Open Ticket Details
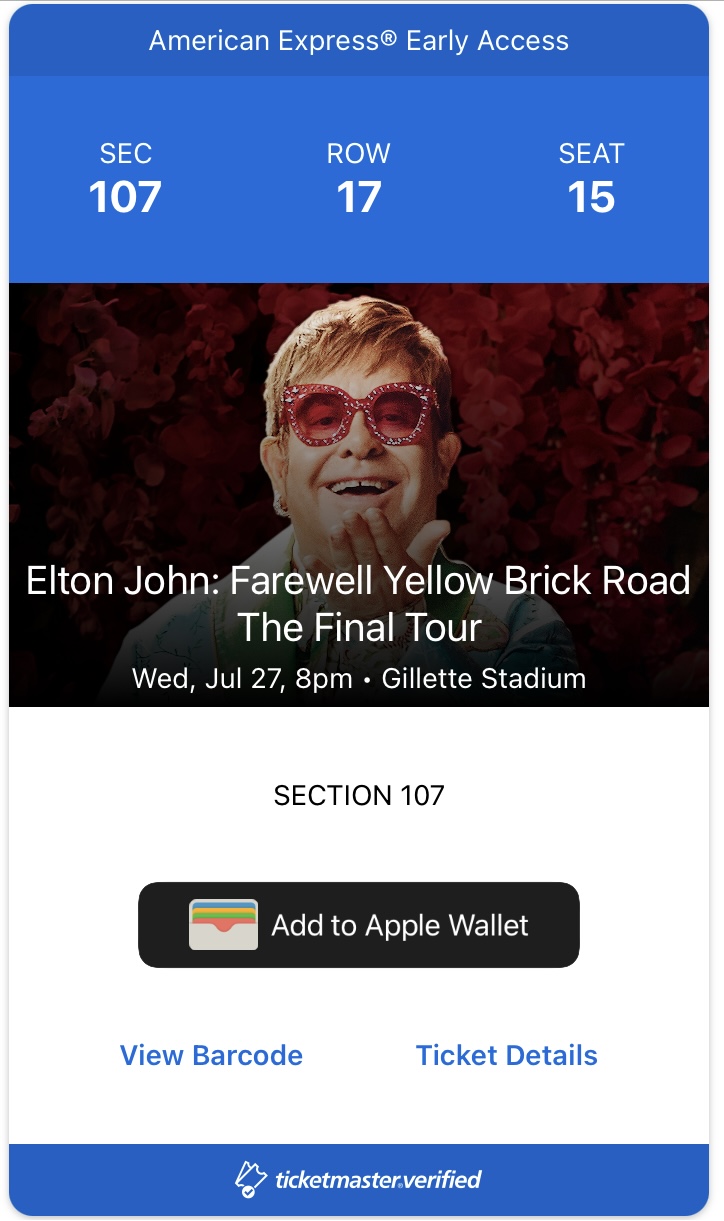 tap(506, 1055)
